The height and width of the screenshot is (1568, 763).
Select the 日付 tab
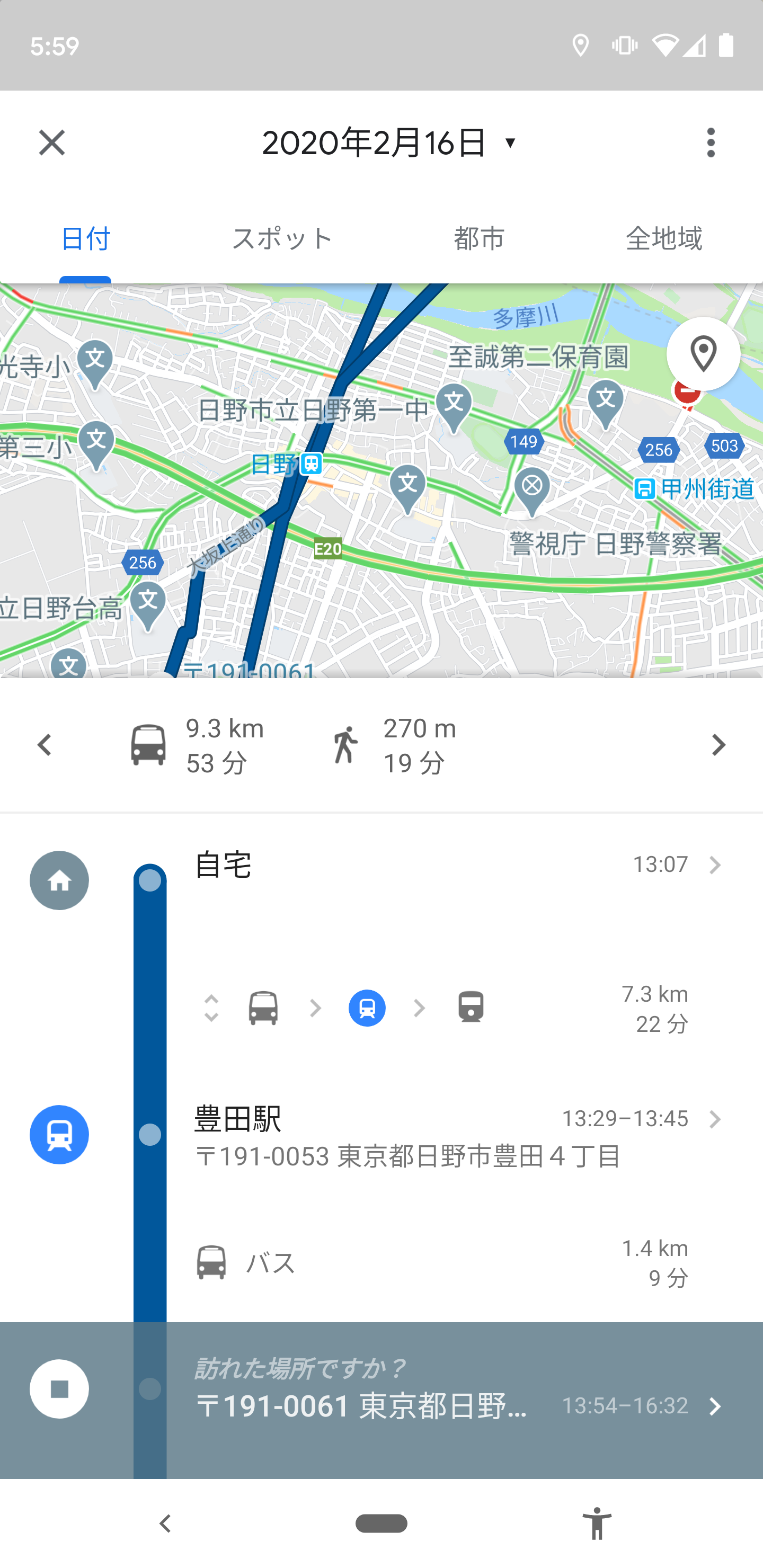point(85,238)
